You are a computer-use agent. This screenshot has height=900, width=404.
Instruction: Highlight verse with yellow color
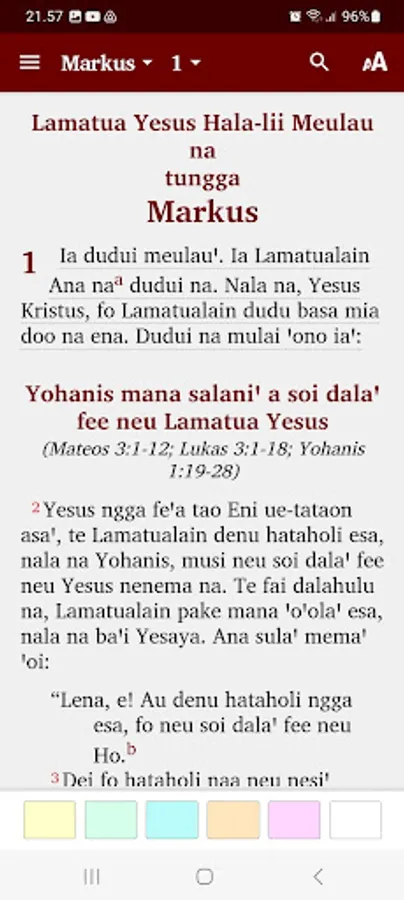point(50,820)
